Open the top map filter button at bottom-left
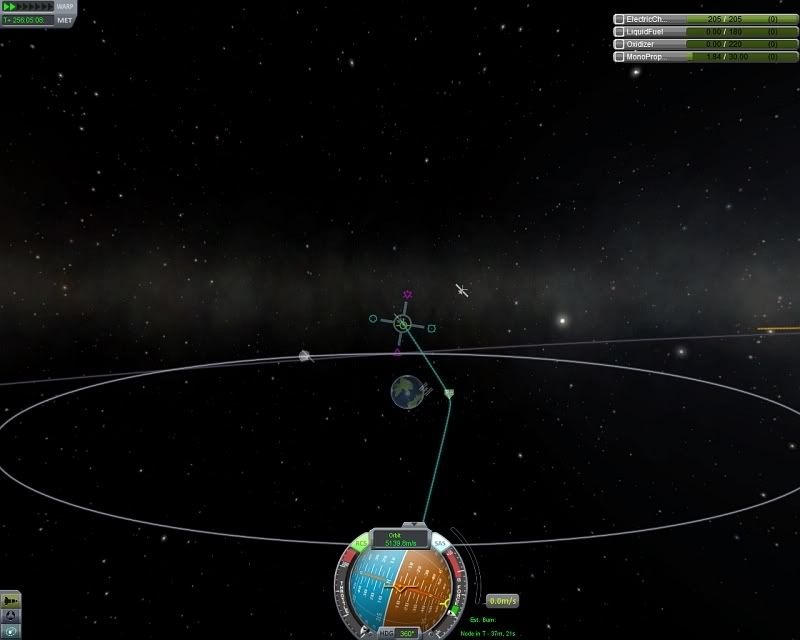 coord(10,599)
